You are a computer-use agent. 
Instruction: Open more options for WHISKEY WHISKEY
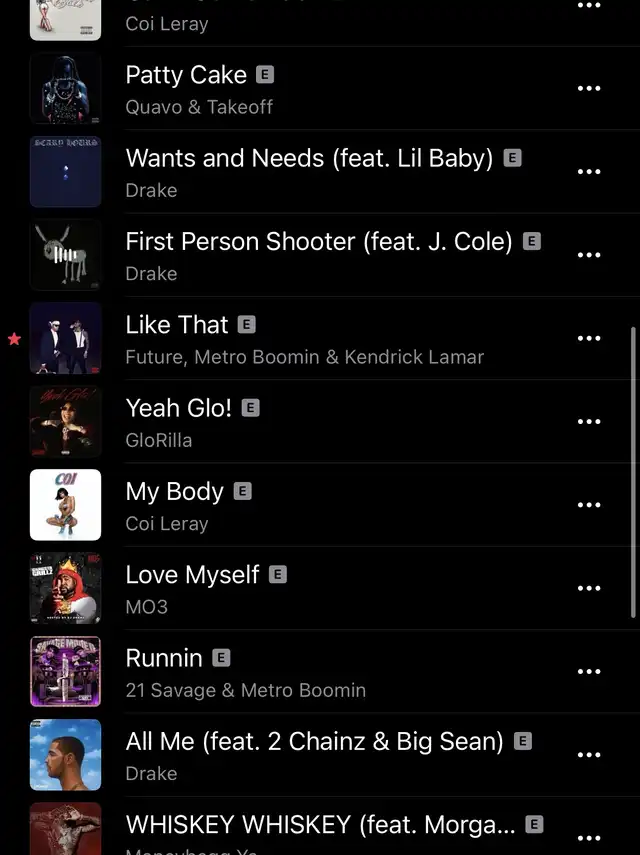(589, 837)
